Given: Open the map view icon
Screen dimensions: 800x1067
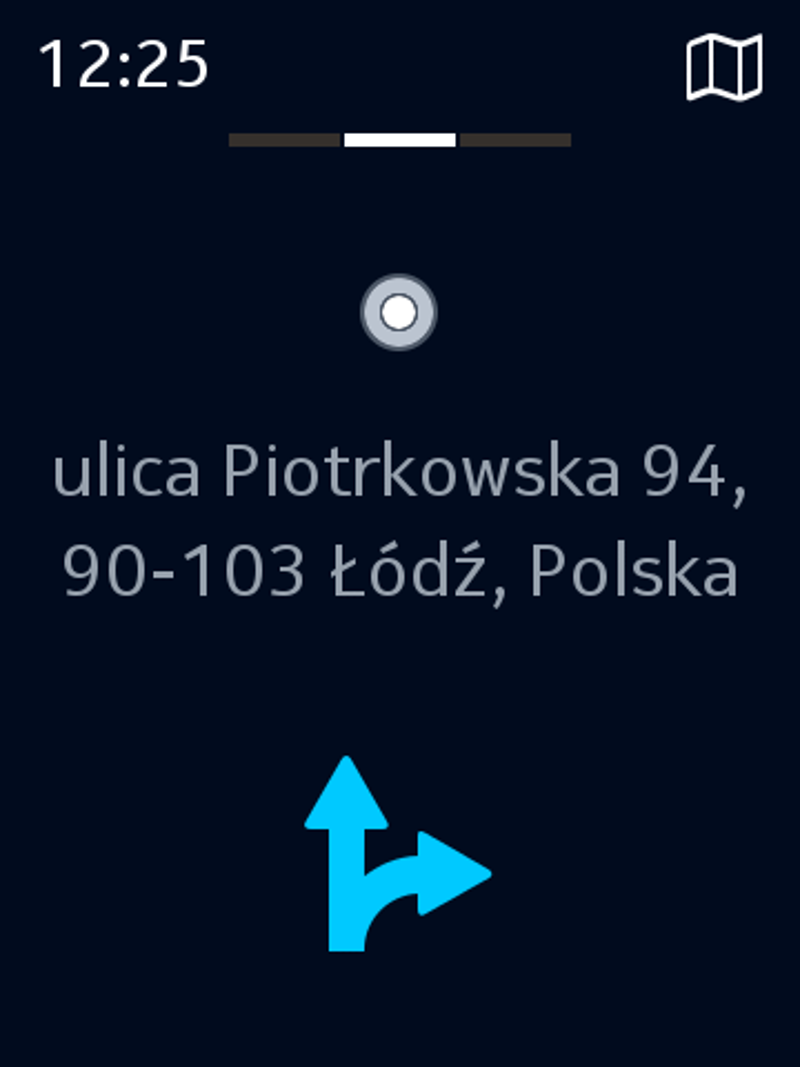Looking at the screenshot, I should (724, 67).
